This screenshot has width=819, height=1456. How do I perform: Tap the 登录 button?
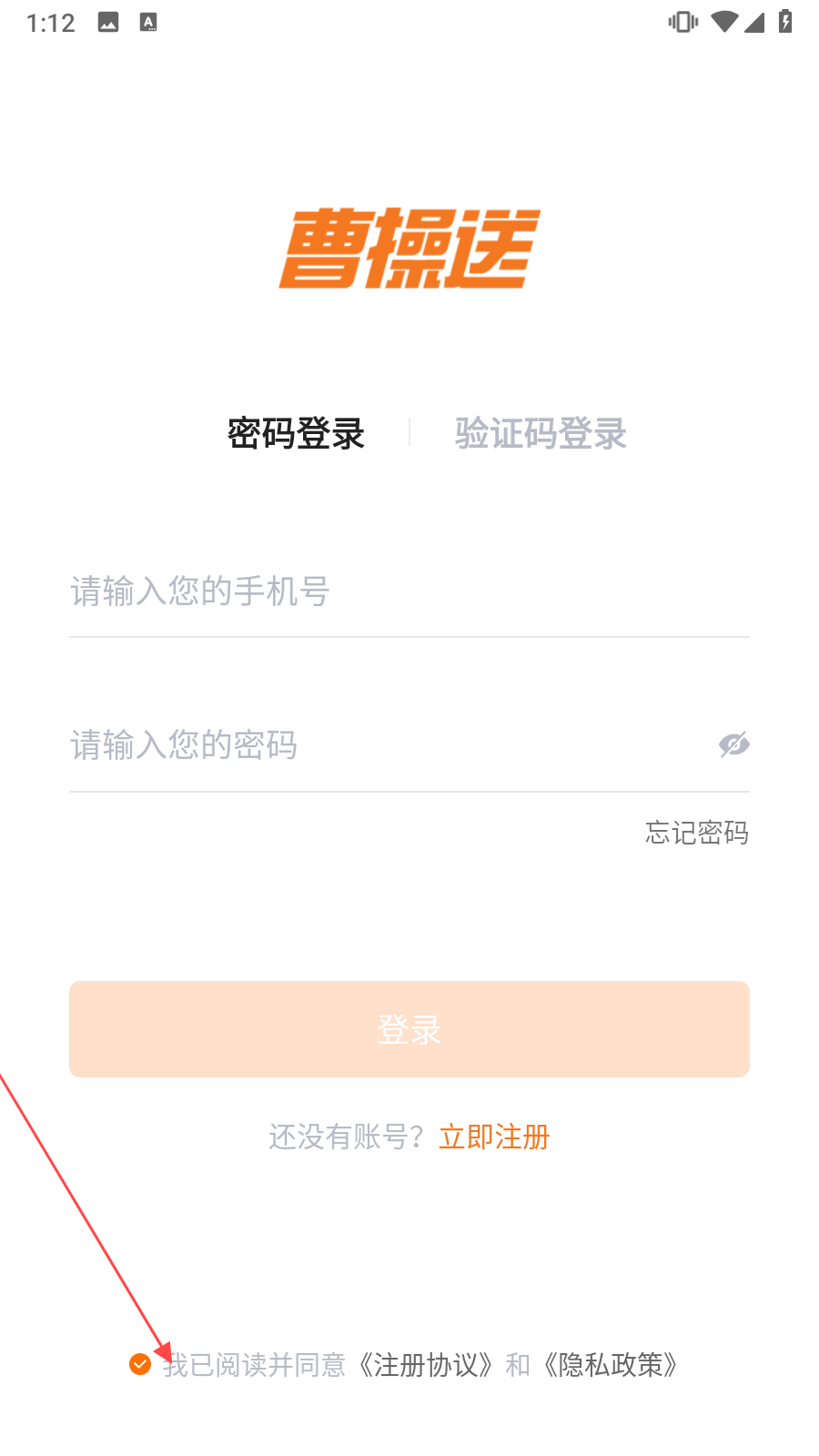(x=409, y=1029)
